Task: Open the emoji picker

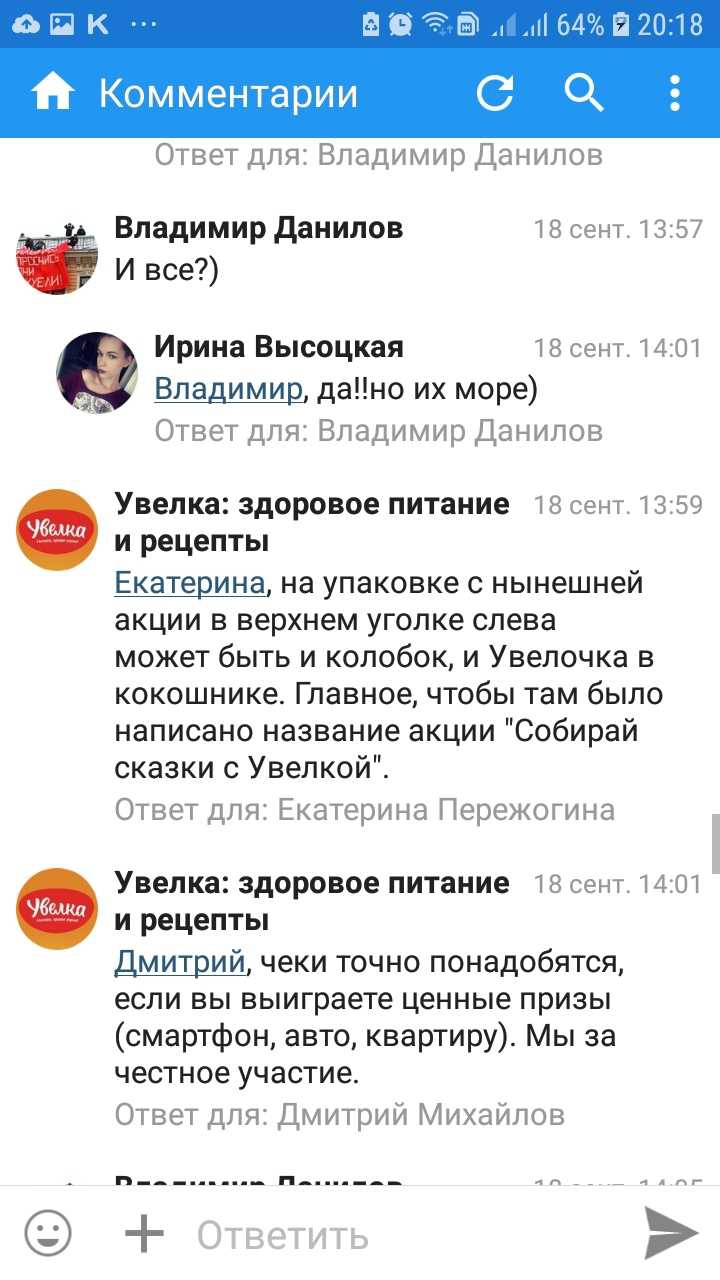Action: [x=48, y=1234]
